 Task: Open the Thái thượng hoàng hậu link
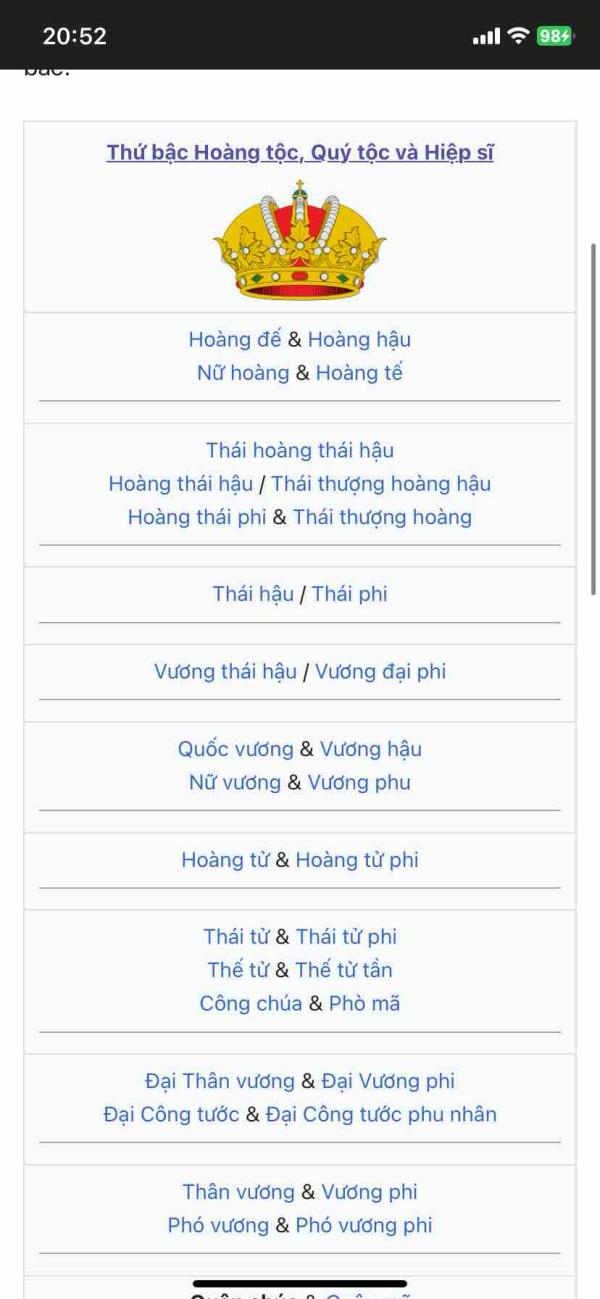(381, 484)
